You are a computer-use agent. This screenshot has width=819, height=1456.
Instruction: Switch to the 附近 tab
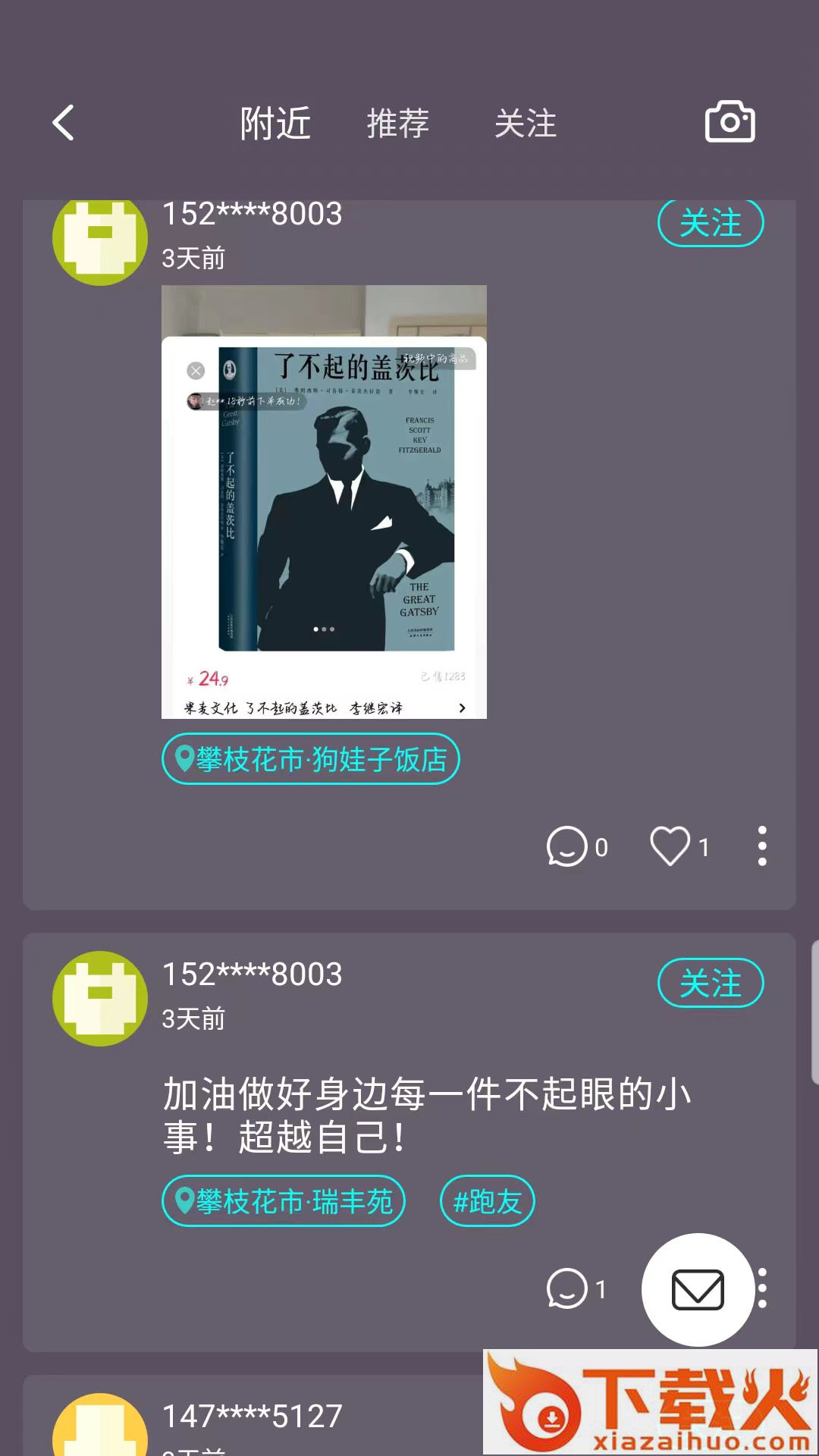pos(275,124)
